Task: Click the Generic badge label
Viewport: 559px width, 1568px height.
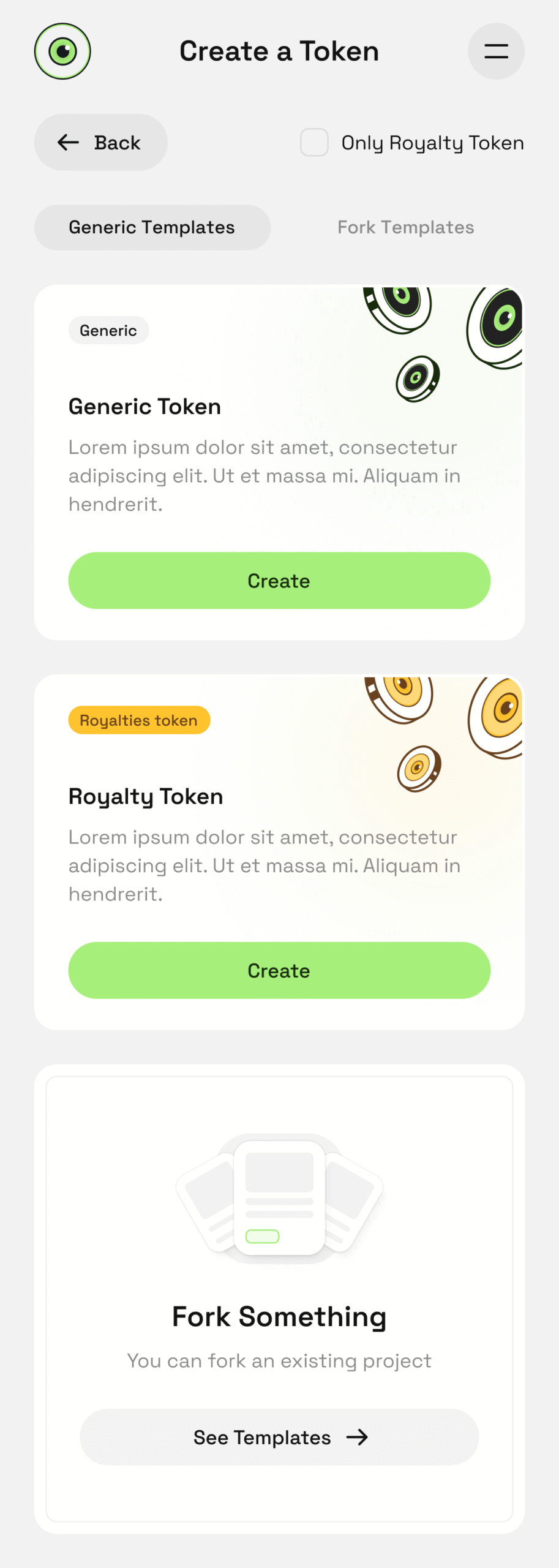Action: 108,330
